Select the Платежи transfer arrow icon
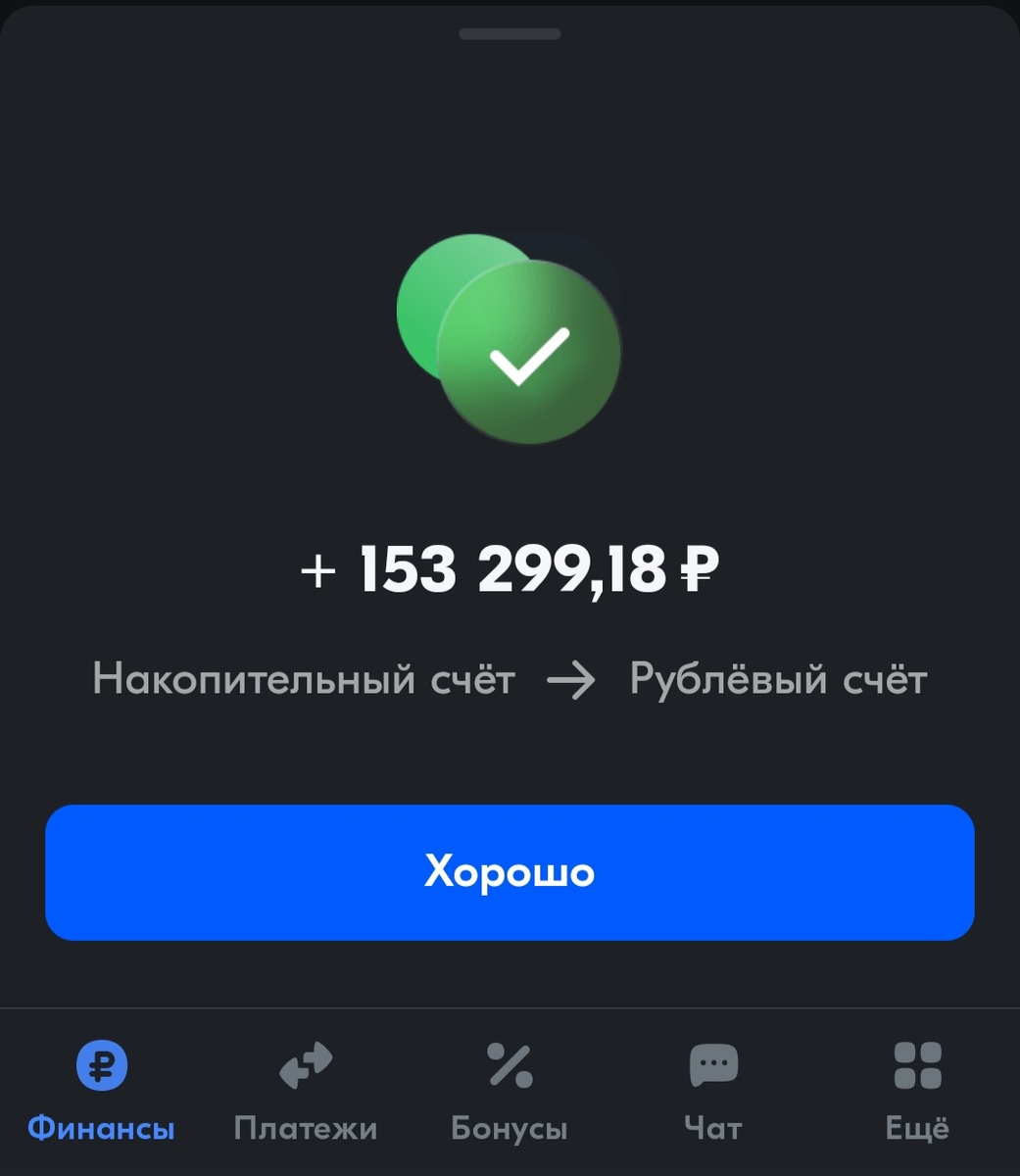1020x1176 pixels. pos(306,1066)
